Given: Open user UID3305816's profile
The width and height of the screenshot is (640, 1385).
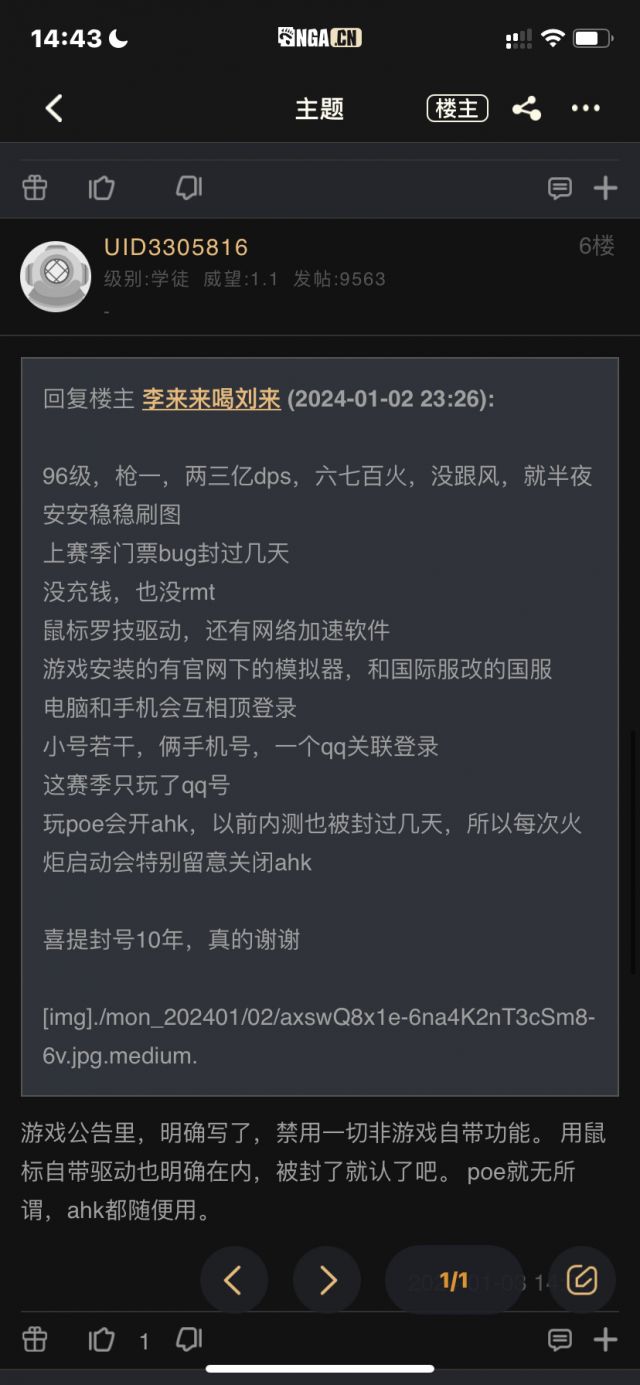Looking at the screenshot, I should click(x=176, y=247).
